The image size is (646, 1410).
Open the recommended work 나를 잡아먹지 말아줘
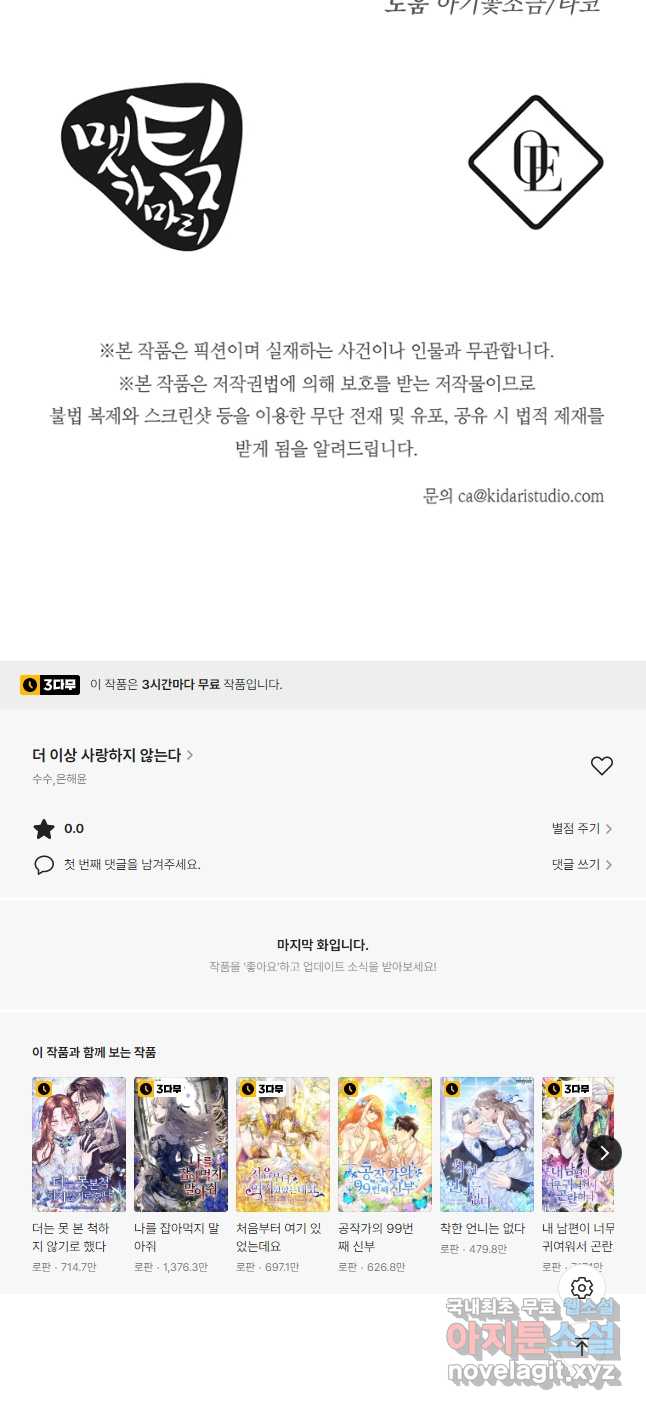coord(181,1175)
